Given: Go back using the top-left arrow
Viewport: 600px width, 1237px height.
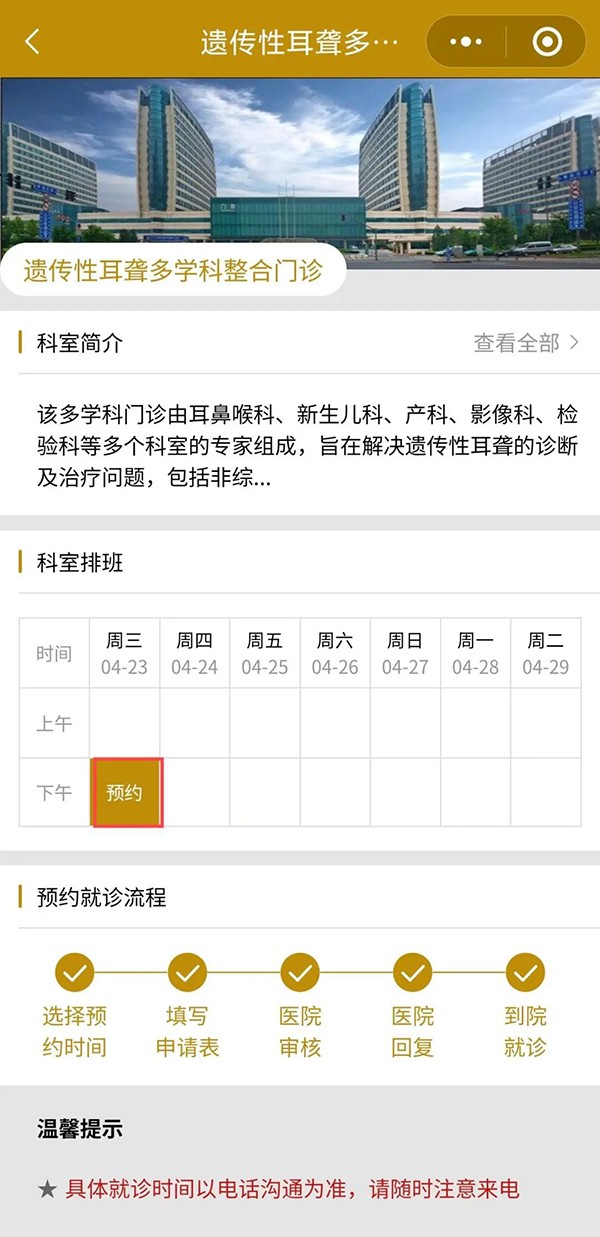Looking at the screenshot, I should (33, 41).
